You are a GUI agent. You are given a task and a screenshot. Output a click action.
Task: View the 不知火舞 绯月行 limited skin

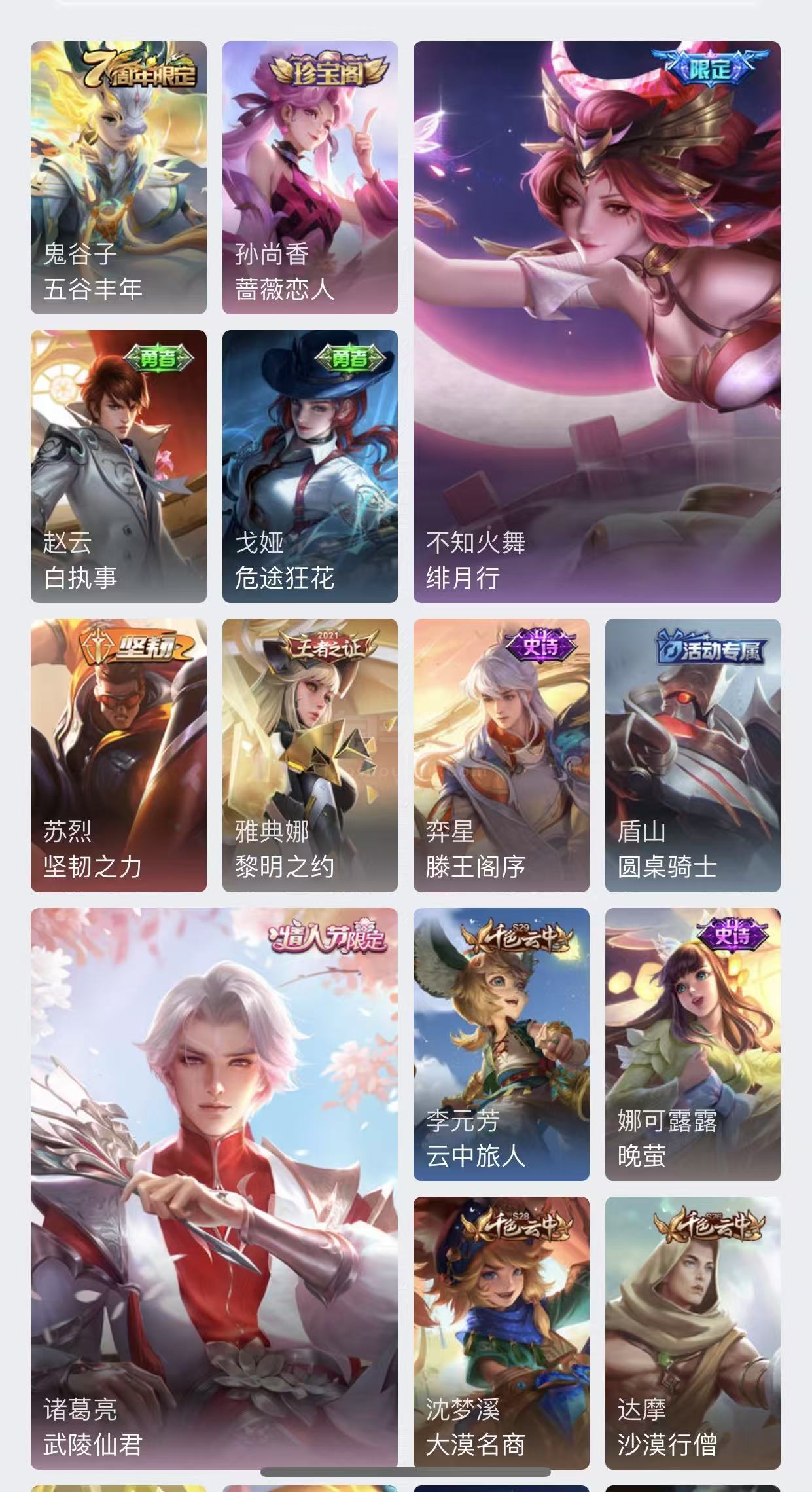(597, 322)
